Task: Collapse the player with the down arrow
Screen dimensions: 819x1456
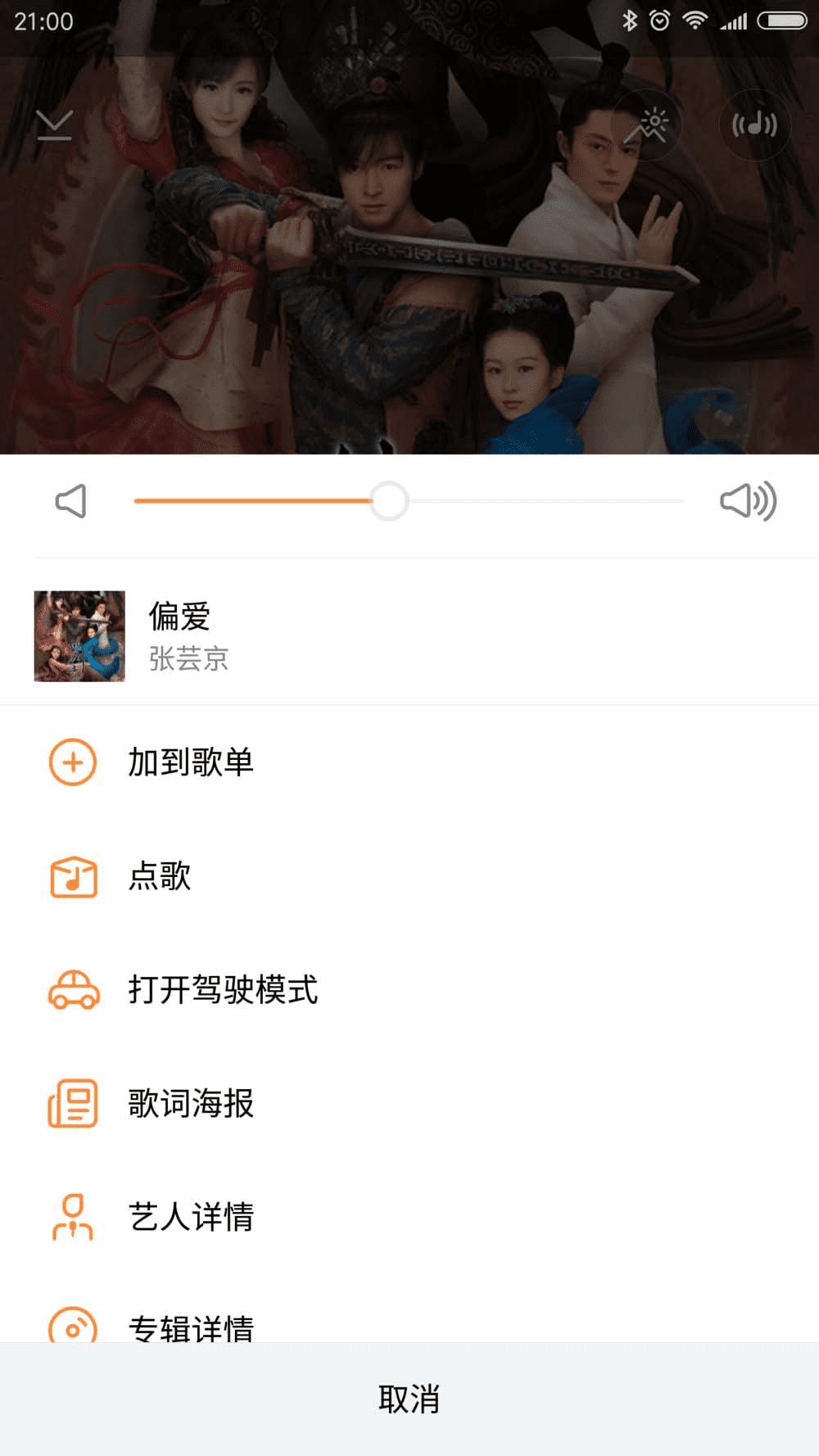Action: pyautogui.click(x=55, y=125)
